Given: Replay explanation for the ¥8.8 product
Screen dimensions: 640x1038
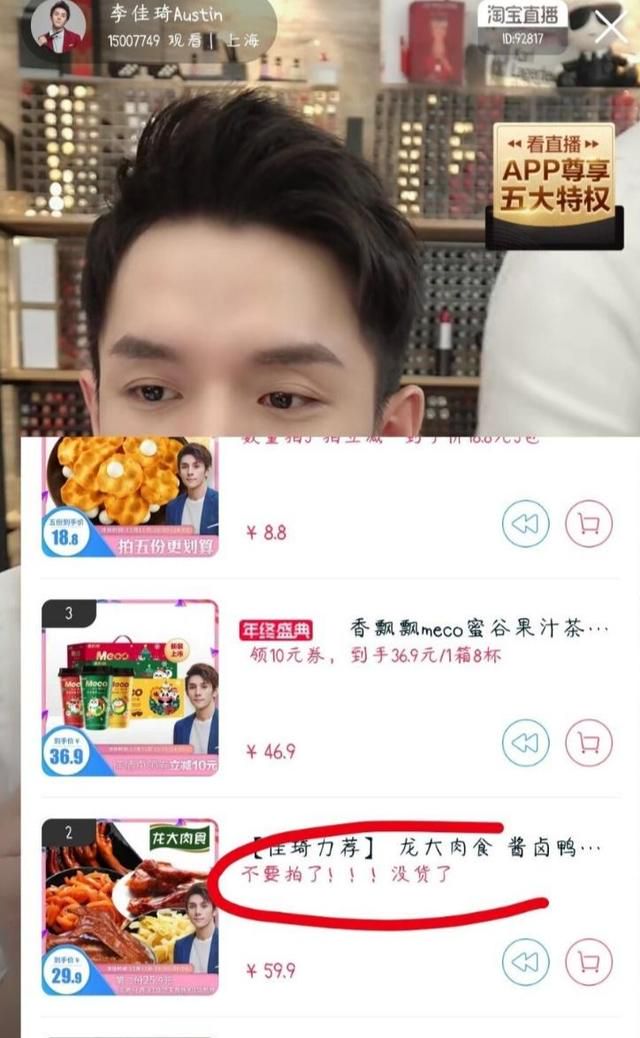Looking at the screenshot, I should pyautogui.click(x=525, y=524).
